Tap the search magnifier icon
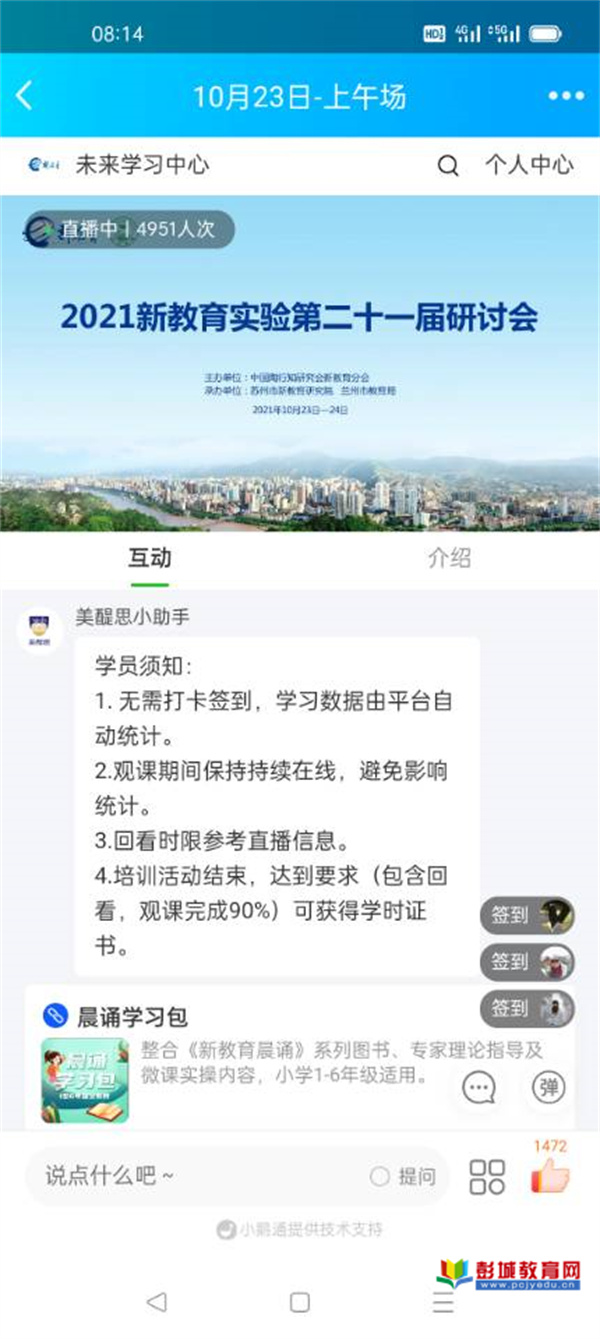The height and width of the screenshot is (1339, 600). [x=448, y=165]
